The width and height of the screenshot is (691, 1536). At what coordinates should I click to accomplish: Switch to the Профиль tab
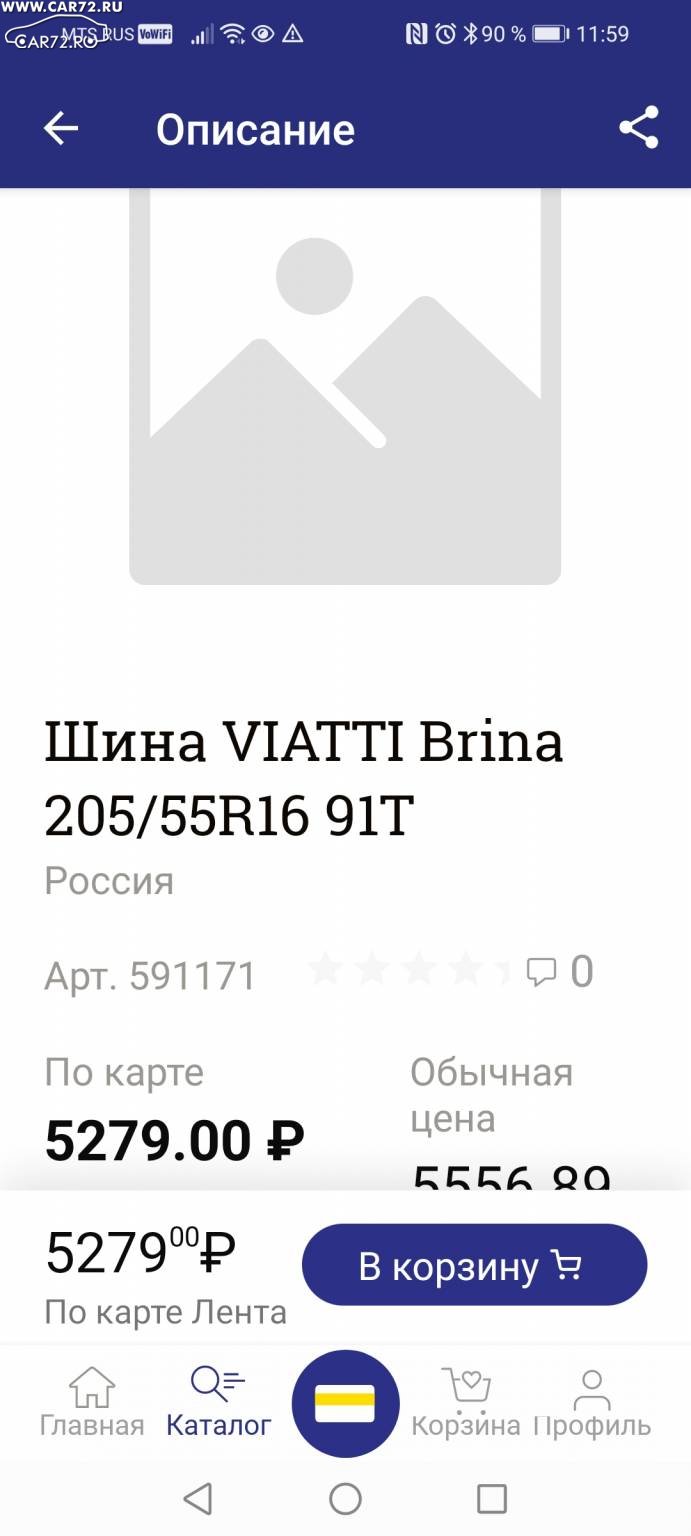pyautogui.click(x=592, y=1402)
